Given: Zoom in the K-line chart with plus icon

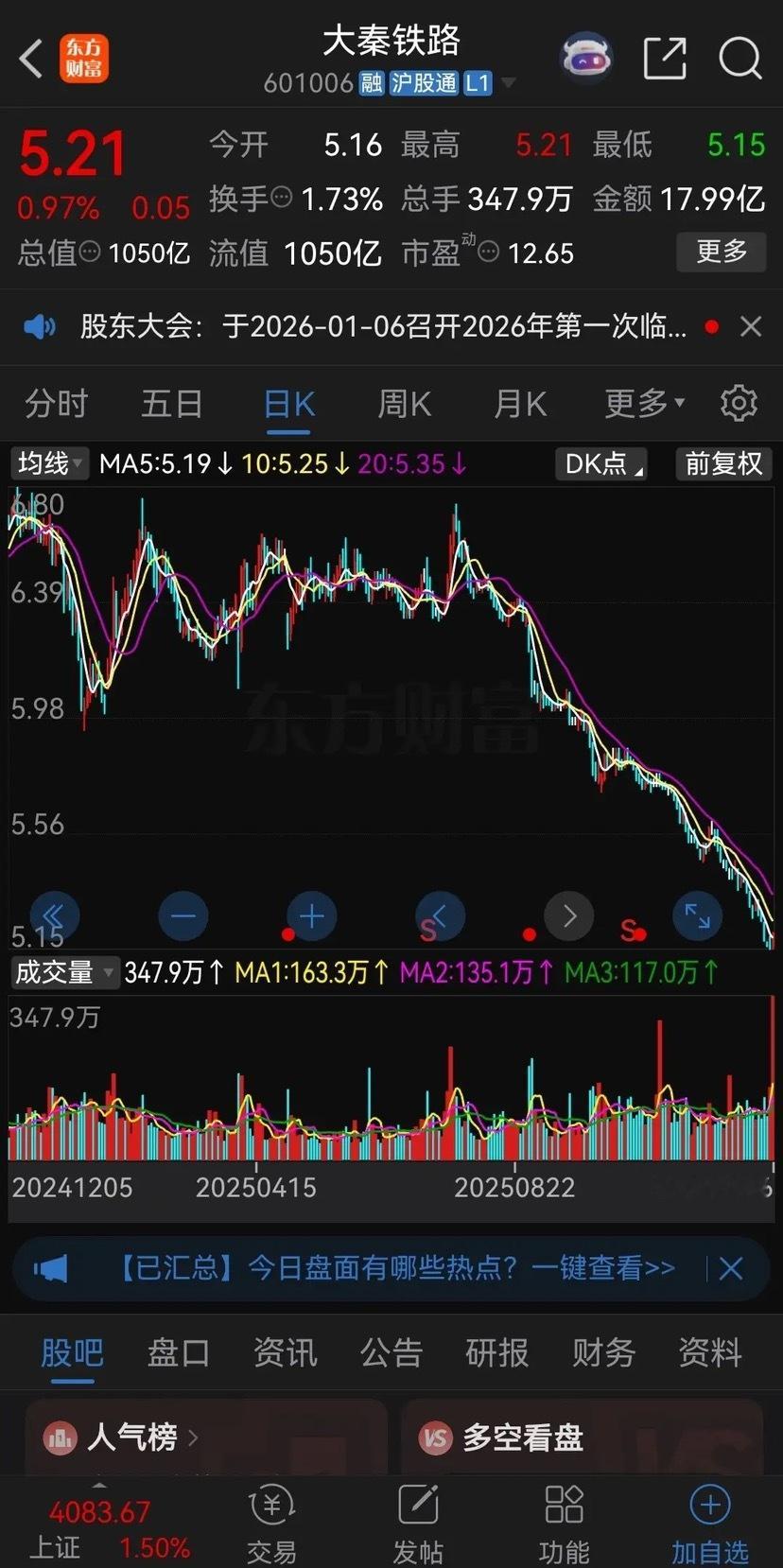Looking at the screenshot, I should point(311,915).
